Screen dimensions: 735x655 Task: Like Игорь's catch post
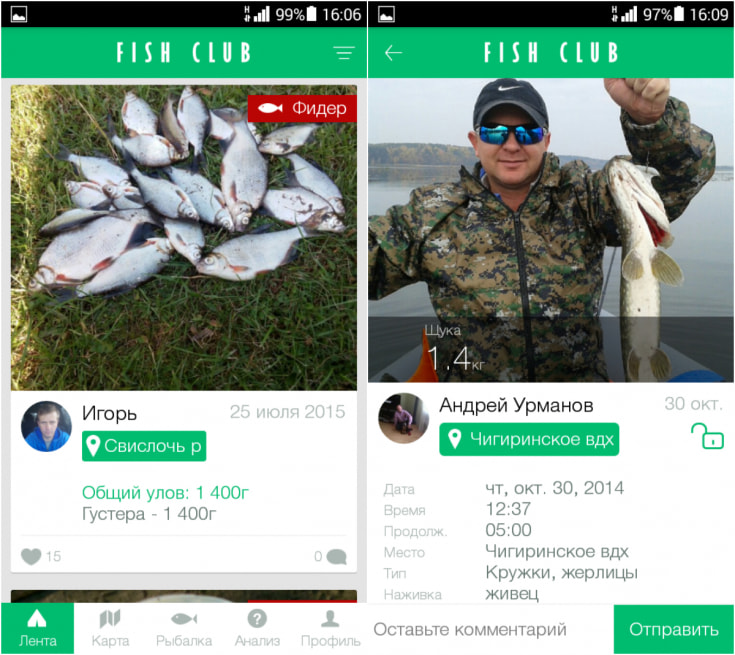31,556
